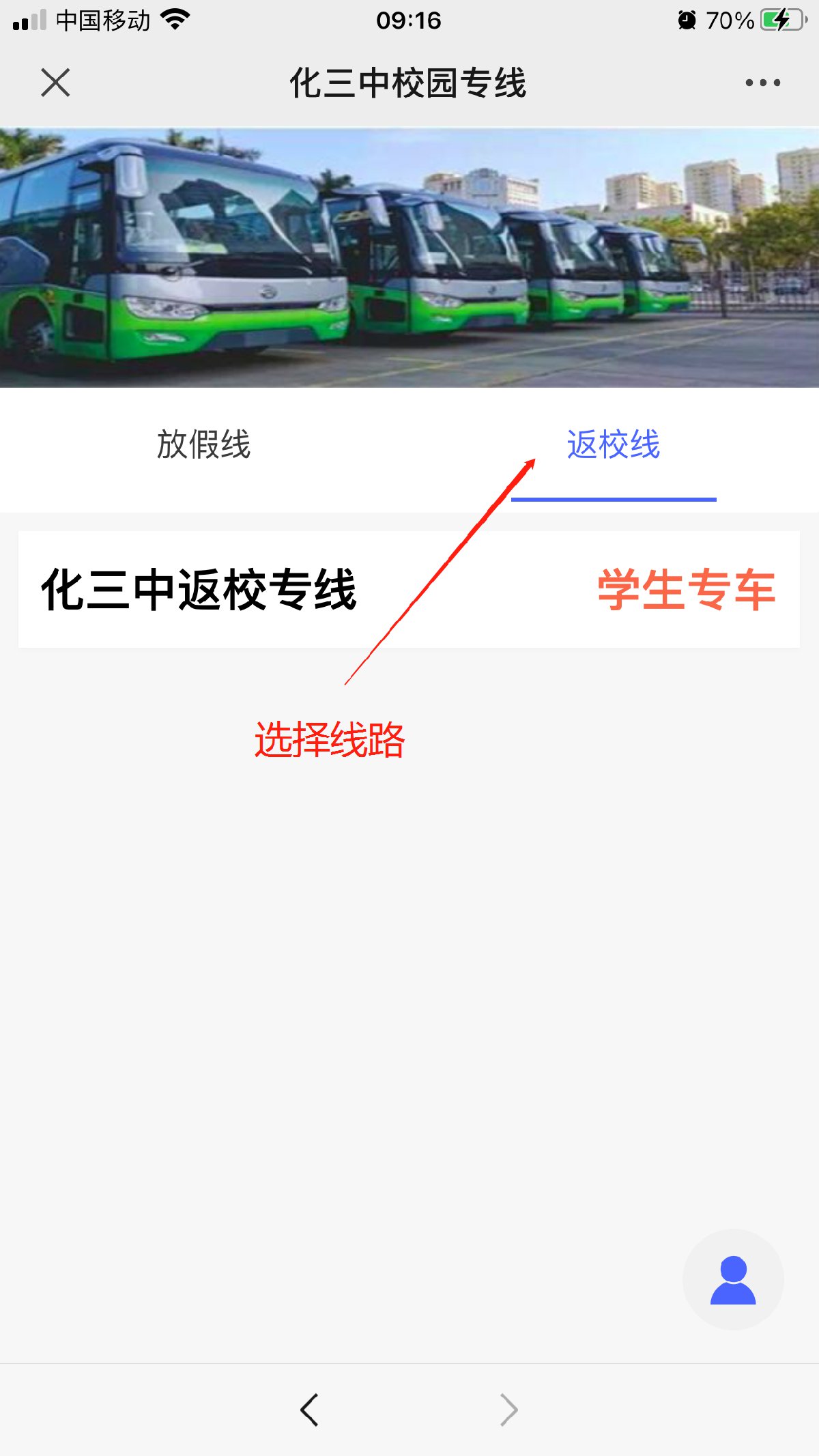Viewport: 819px width, 1456px height.
Task: Select the 返校线 tab
Action: (614, 445)
